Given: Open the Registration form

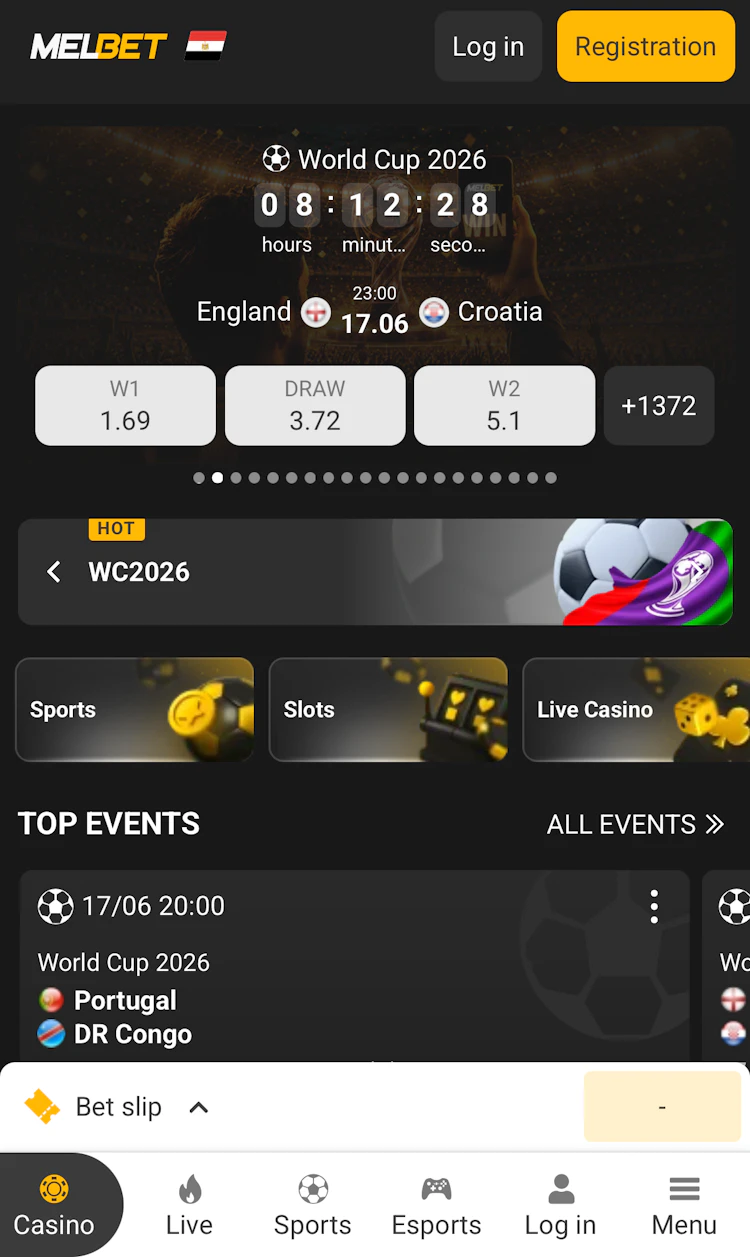Looking at the screenshot, I should (645, 47).
